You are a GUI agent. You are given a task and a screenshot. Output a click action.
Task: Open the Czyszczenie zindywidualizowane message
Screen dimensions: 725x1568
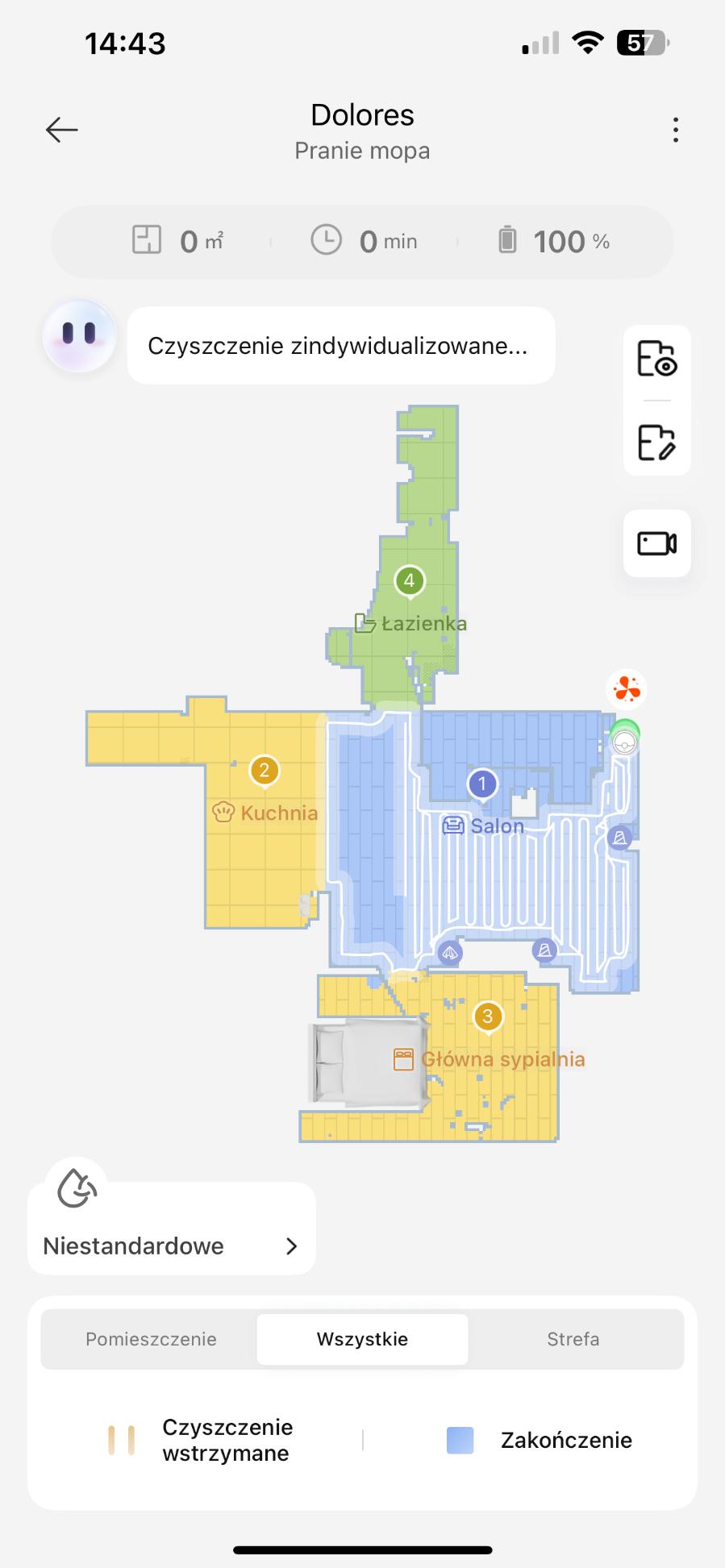[340, 346]
